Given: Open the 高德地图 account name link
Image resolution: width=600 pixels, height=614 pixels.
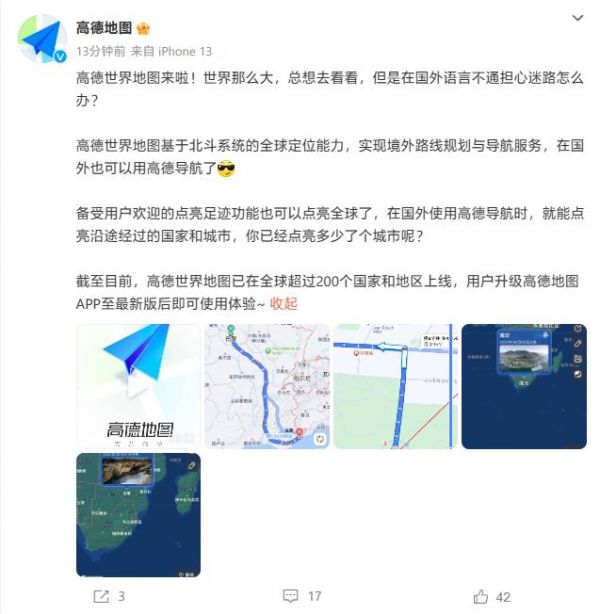Looking at the screenshot, I should click(x=104, y=27).
